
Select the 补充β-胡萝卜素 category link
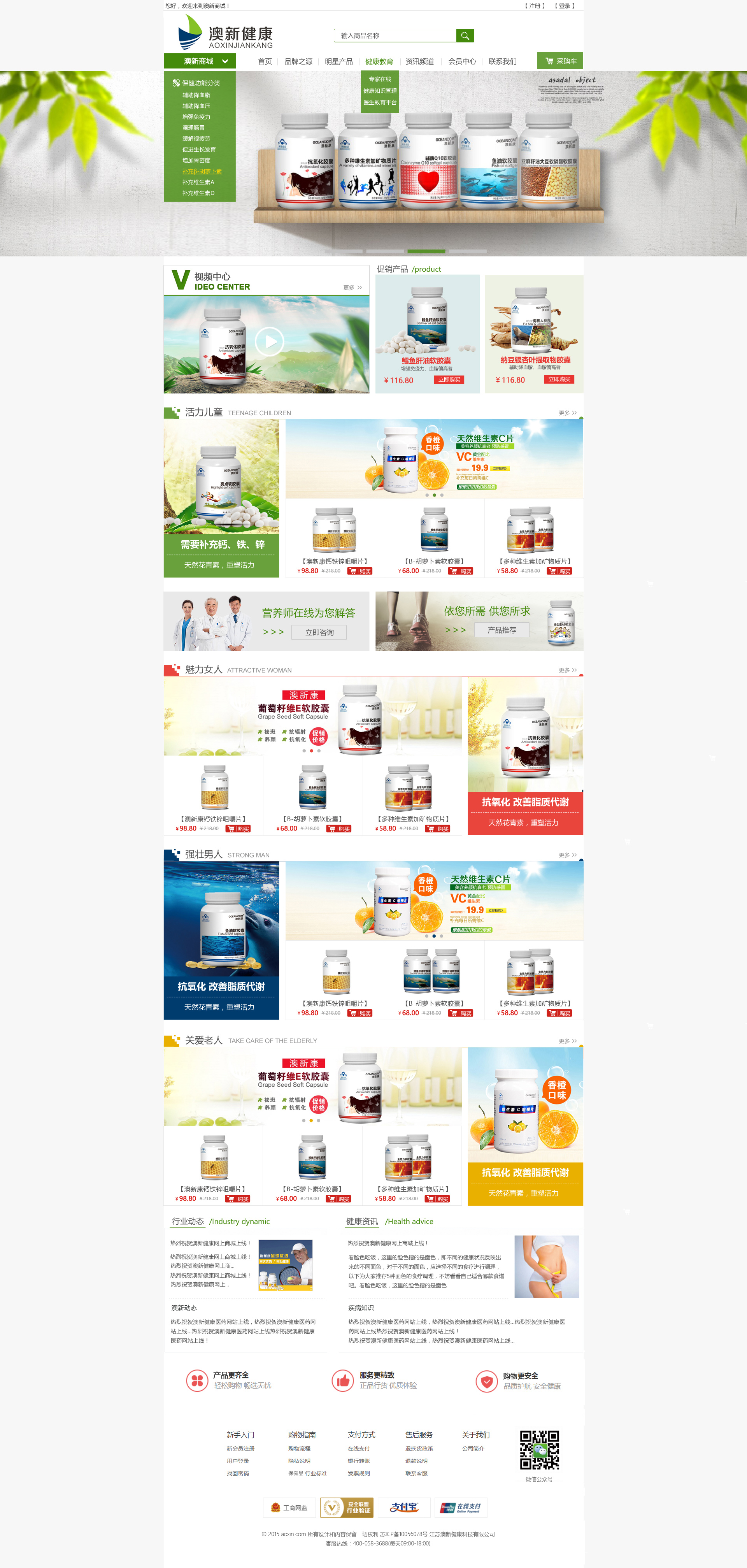tap(202, 172)
